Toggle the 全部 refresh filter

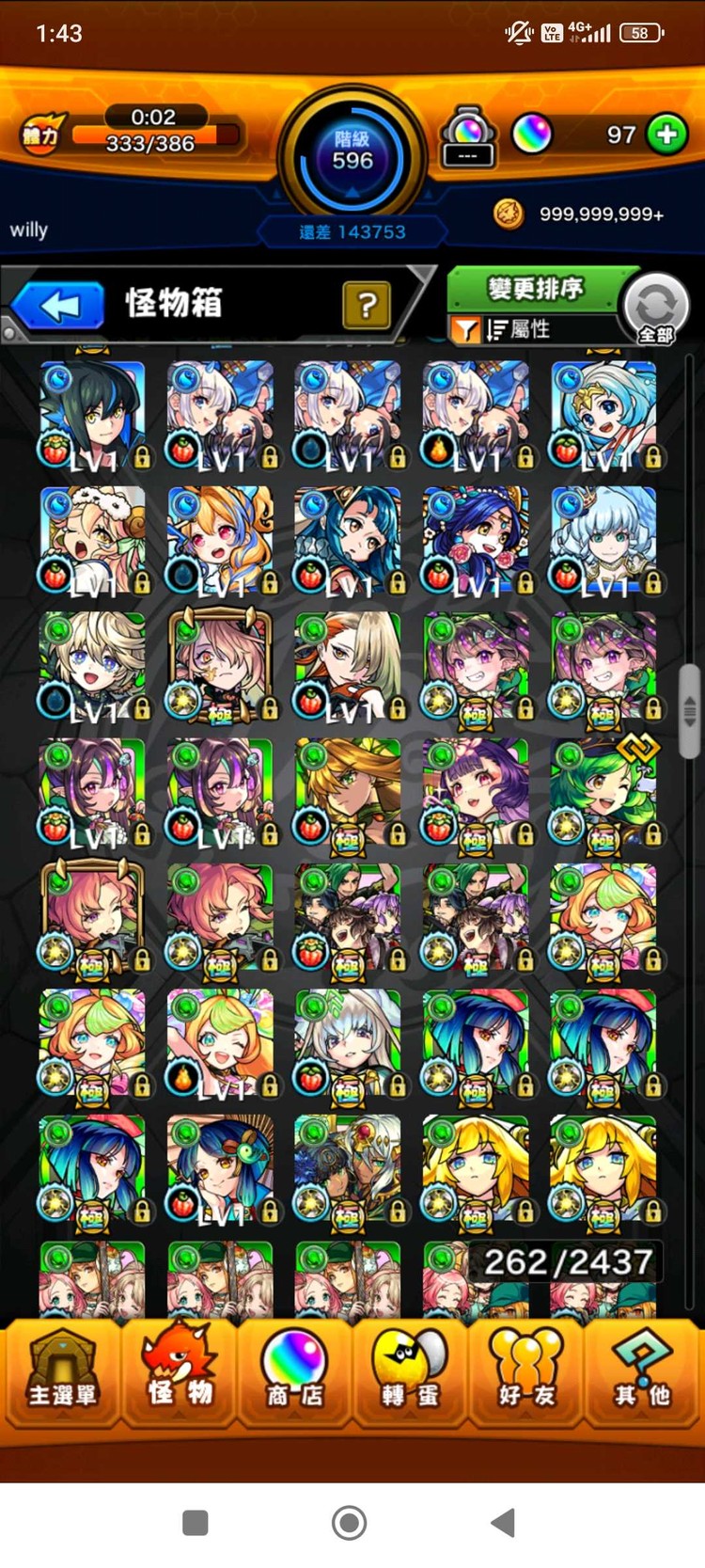656,308
